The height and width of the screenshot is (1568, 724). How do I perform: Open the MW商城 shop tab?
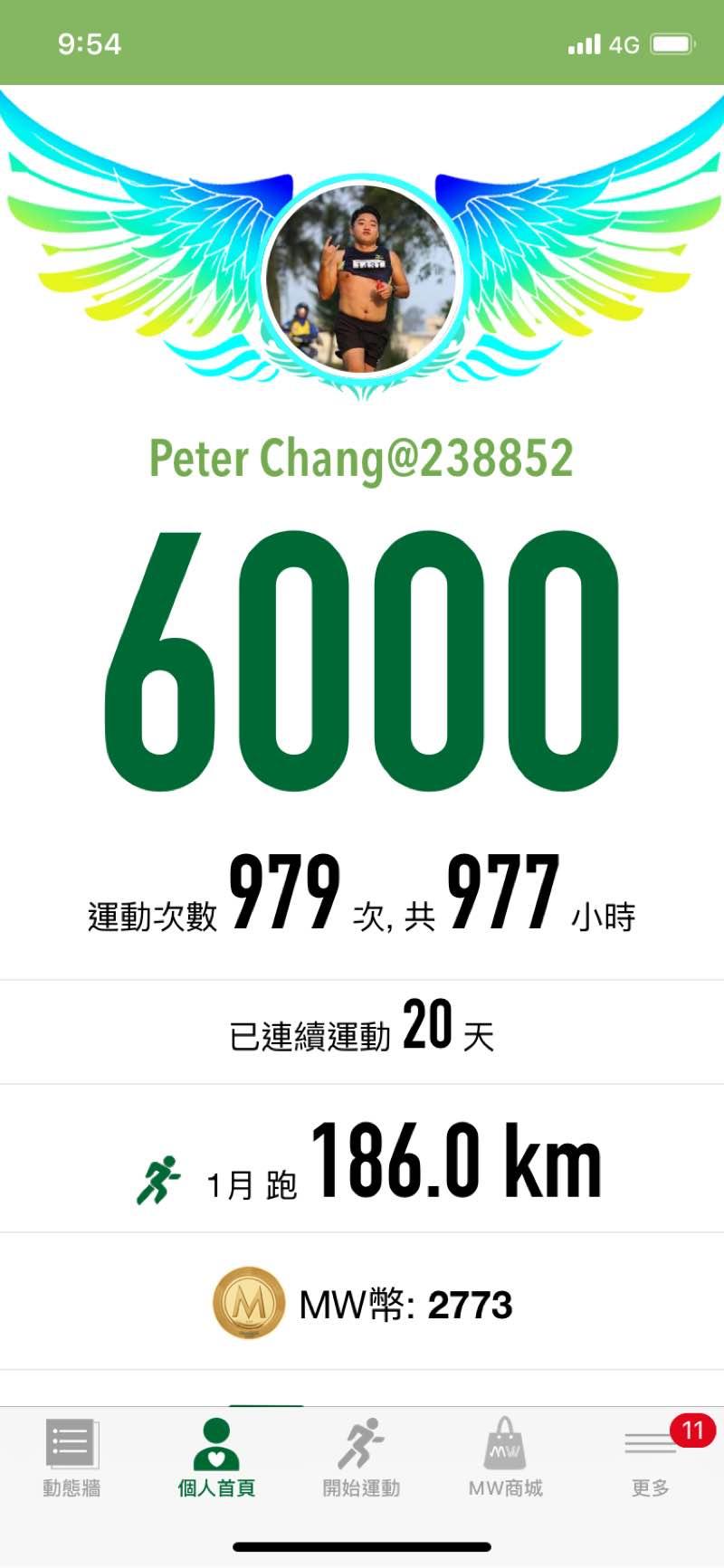[506, 1458]
